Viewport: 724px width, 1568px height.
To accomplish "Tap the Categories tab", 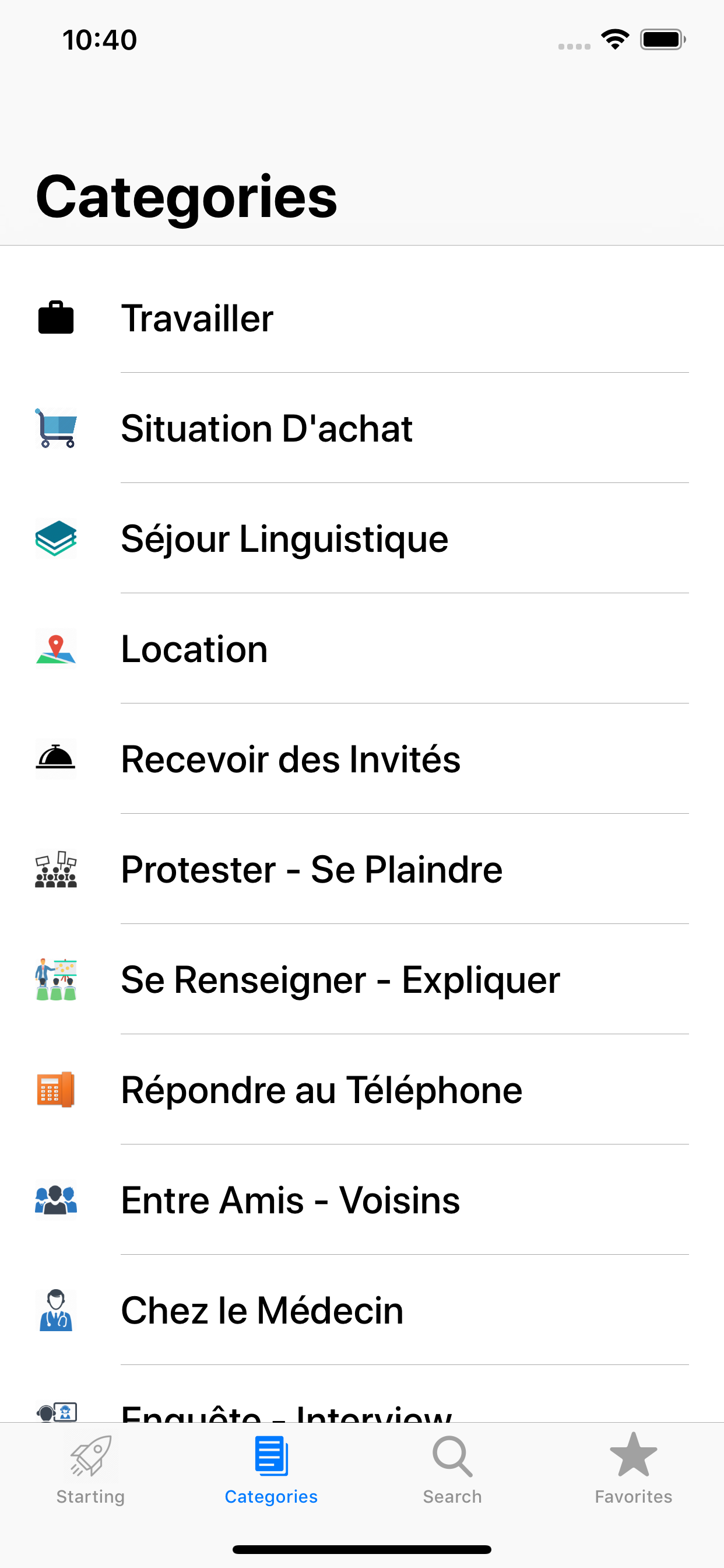I will pyautogui.click(x=271, y=1467).
